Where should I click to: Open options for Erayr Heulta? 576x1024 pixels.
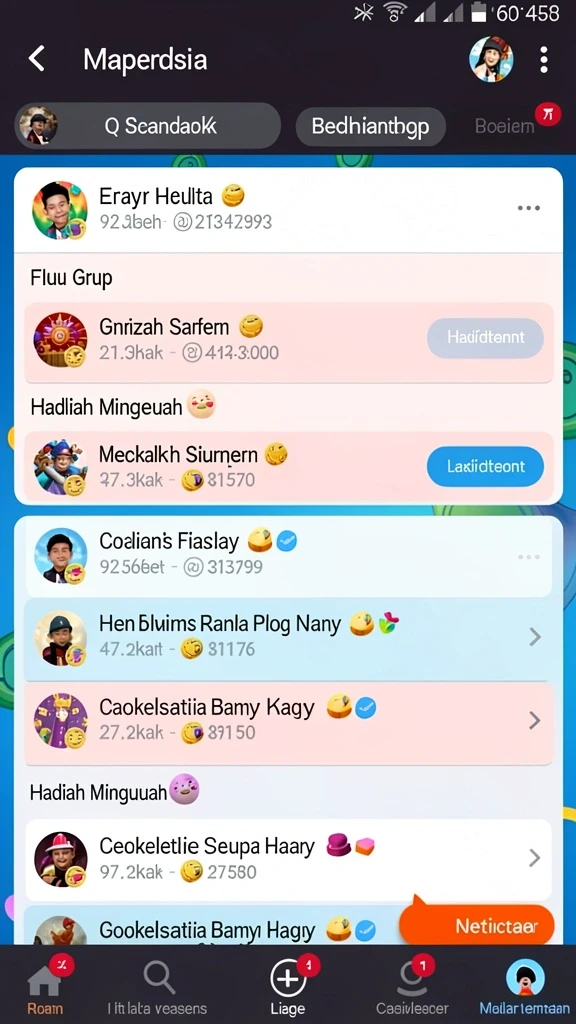528,208
